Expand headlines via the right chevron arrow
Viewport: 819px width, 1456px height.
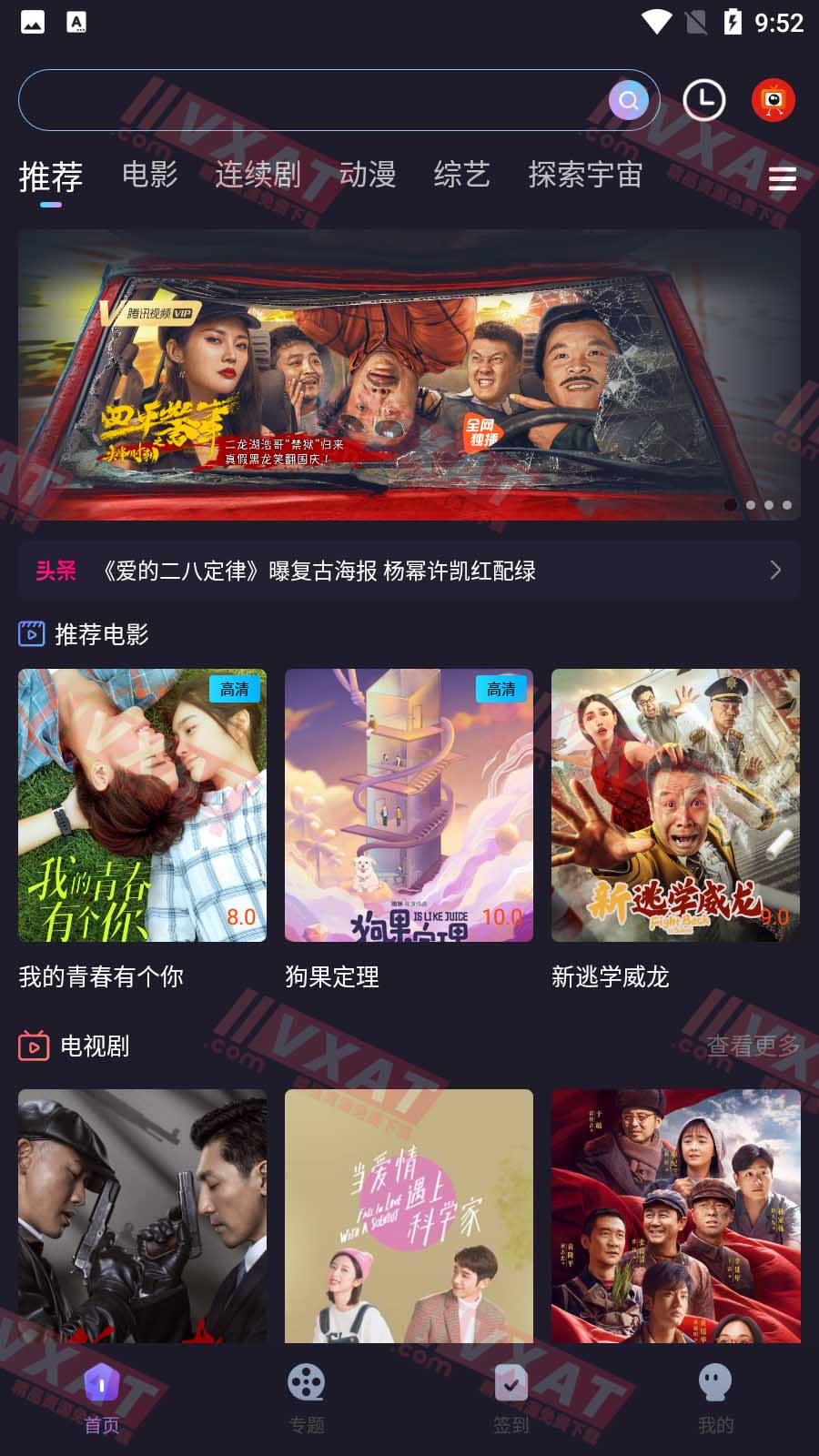tap(775, 571)
